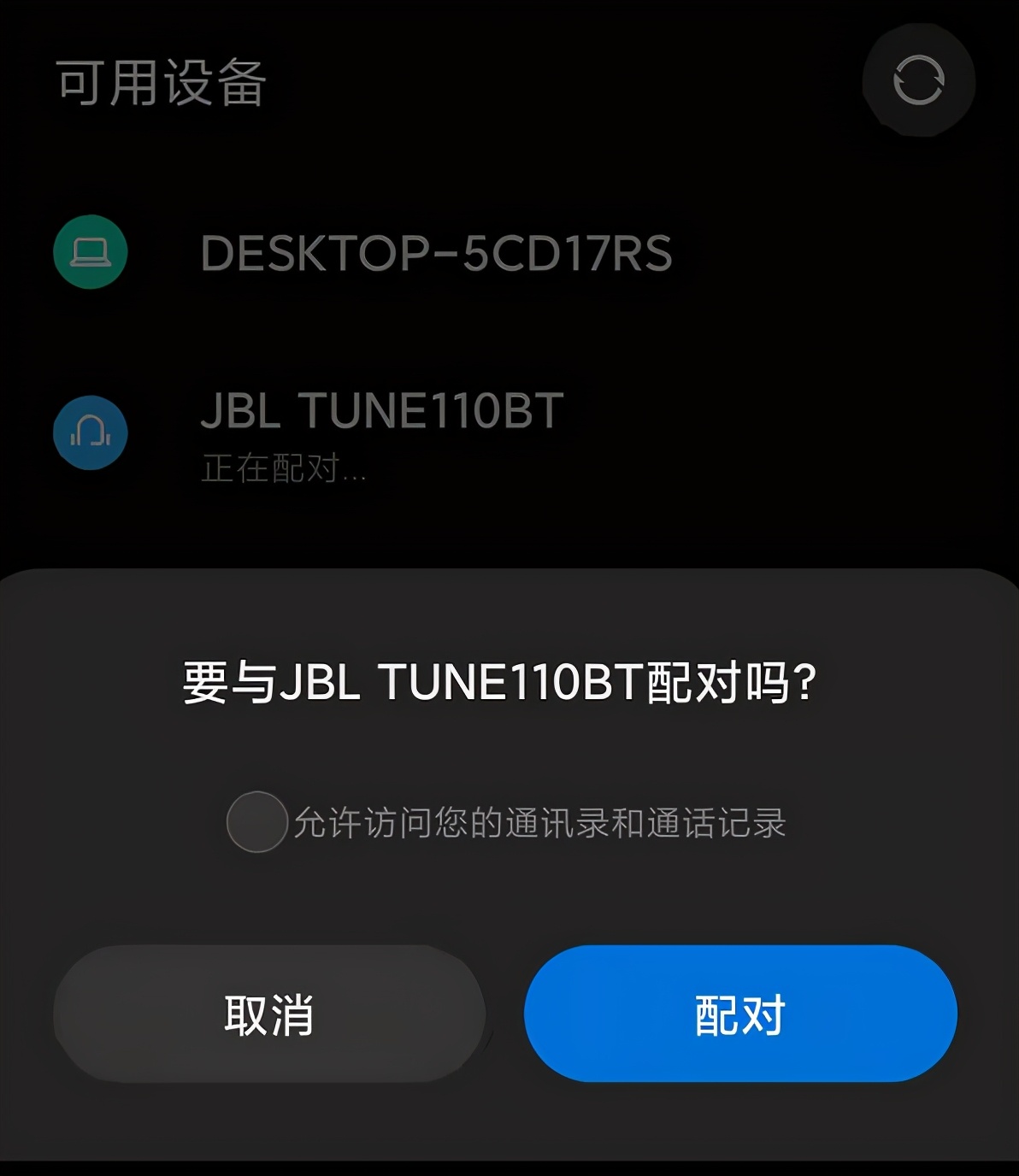Enable access to contacts and call history
1019x1176 pixels.
coord(255,823)
